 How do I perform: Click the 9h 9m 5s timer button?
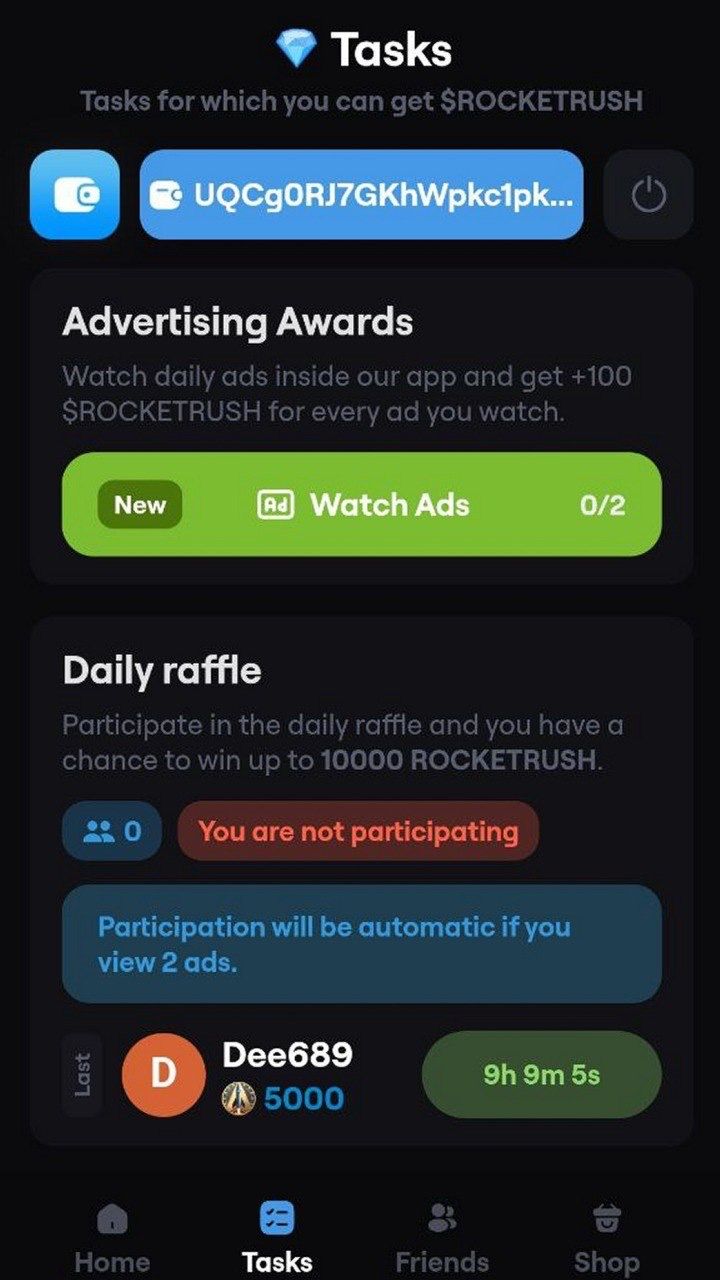coord(540,1073)
